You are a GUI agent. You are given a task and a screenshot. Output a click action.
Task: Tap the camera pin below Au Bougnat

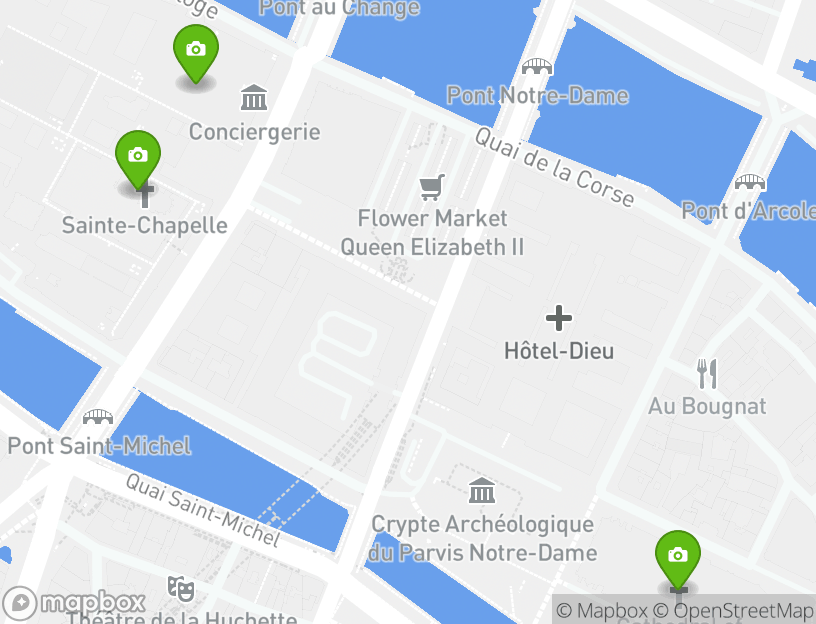click(678, 557)
